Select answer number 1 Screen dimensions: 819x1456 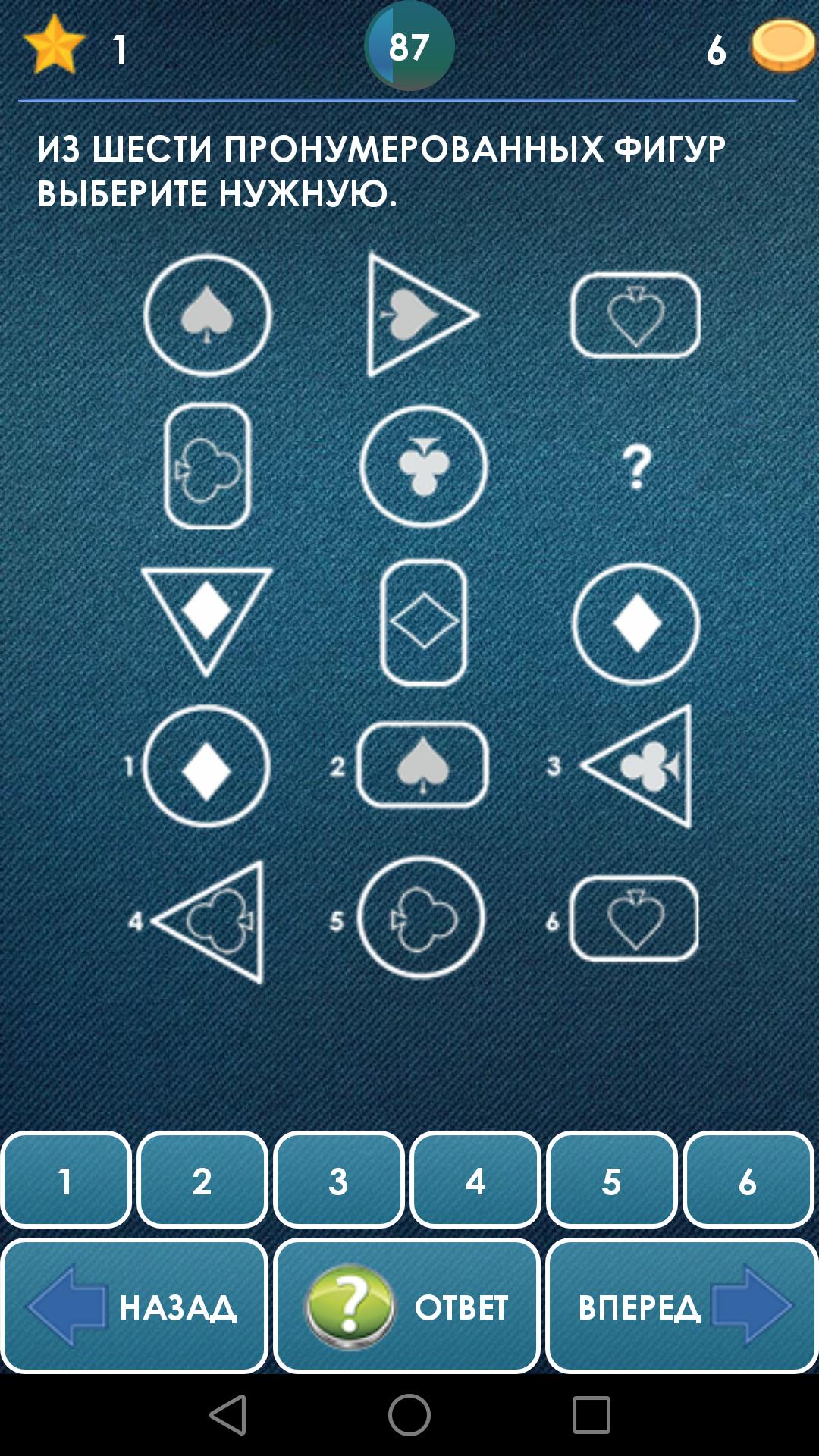tap(66, 1180)
